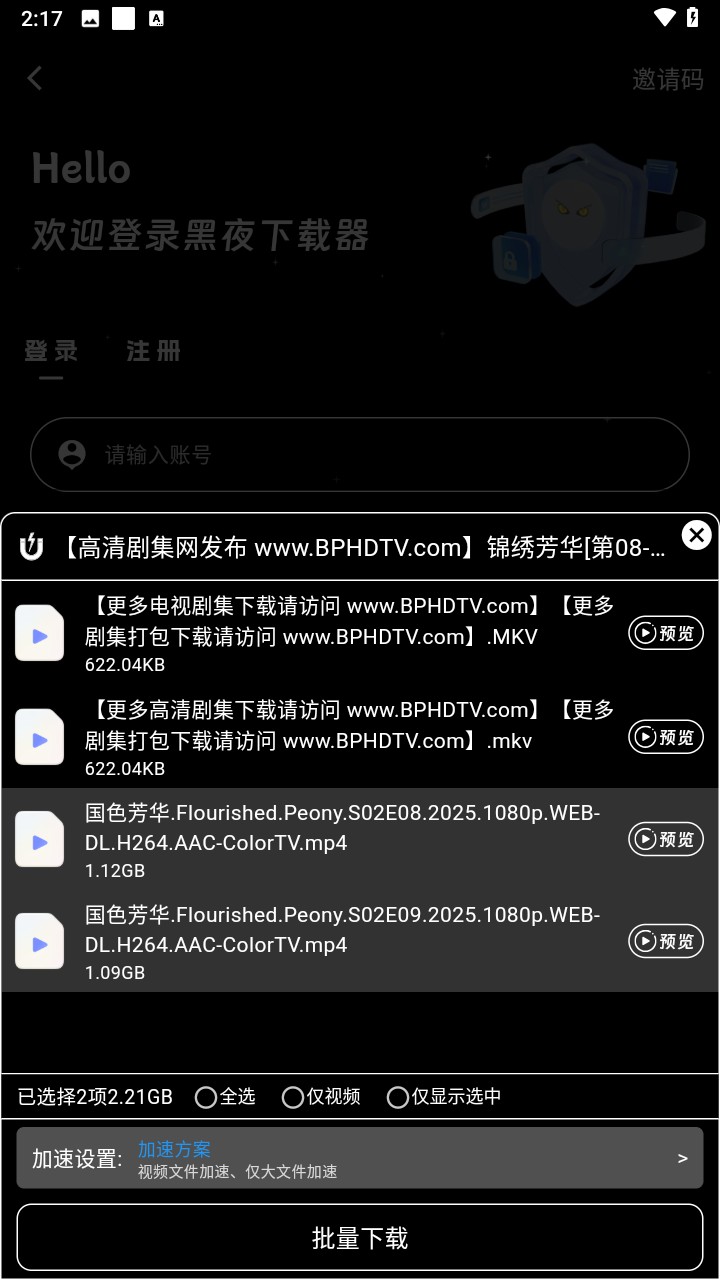Open 加速设置 acceleration plan

(x=360, y=1158)
